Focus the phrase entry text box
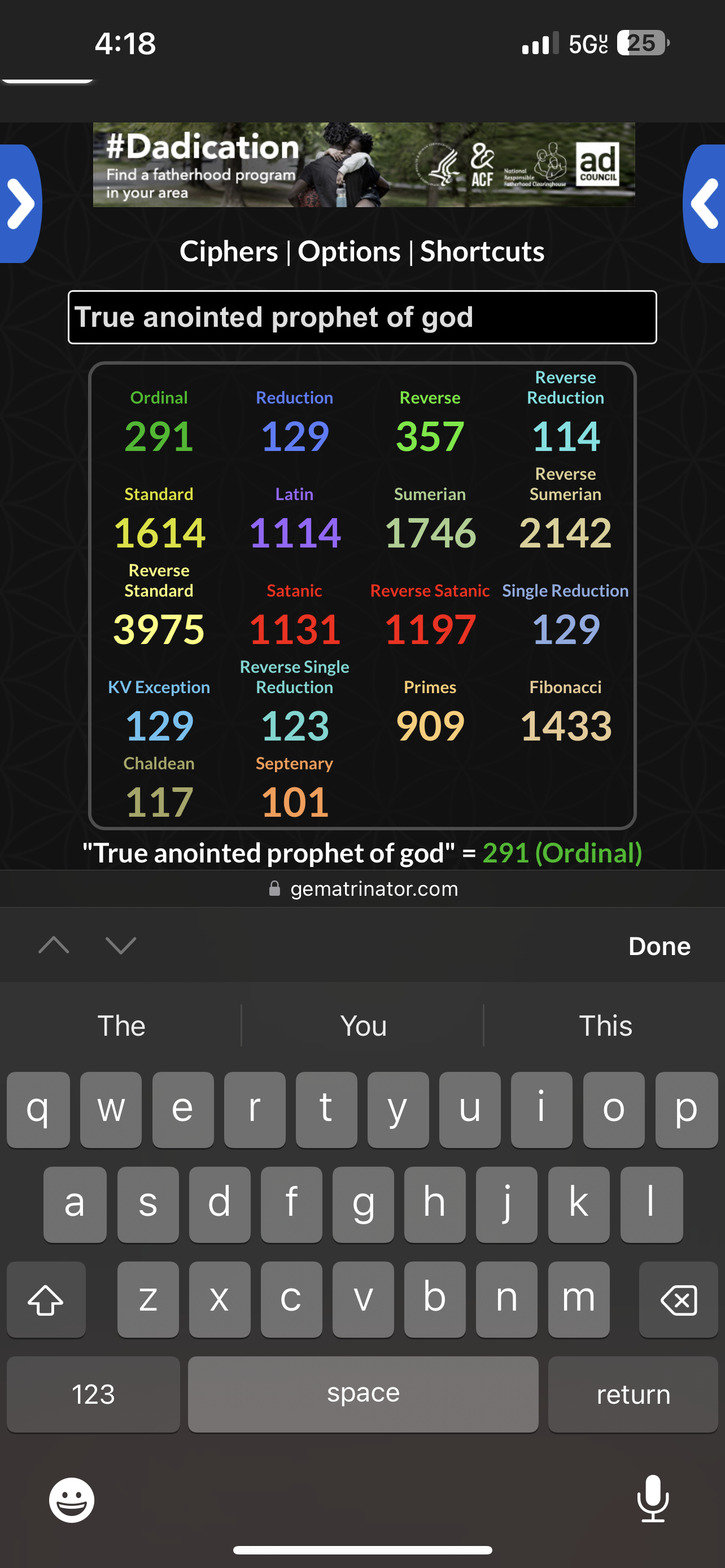 tap(362, 317)
